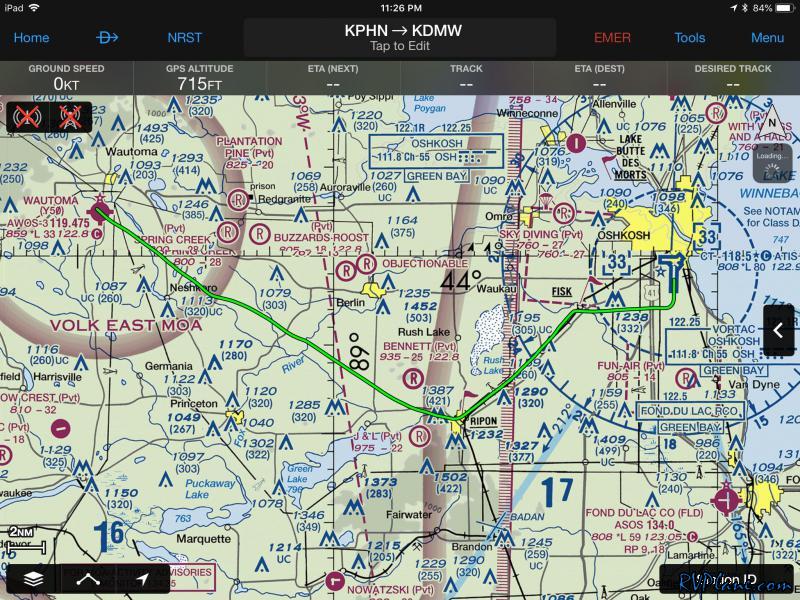Tap the Ground Speed data field
Viewport: 800px width, 600px height.
[x=66, y=77]
